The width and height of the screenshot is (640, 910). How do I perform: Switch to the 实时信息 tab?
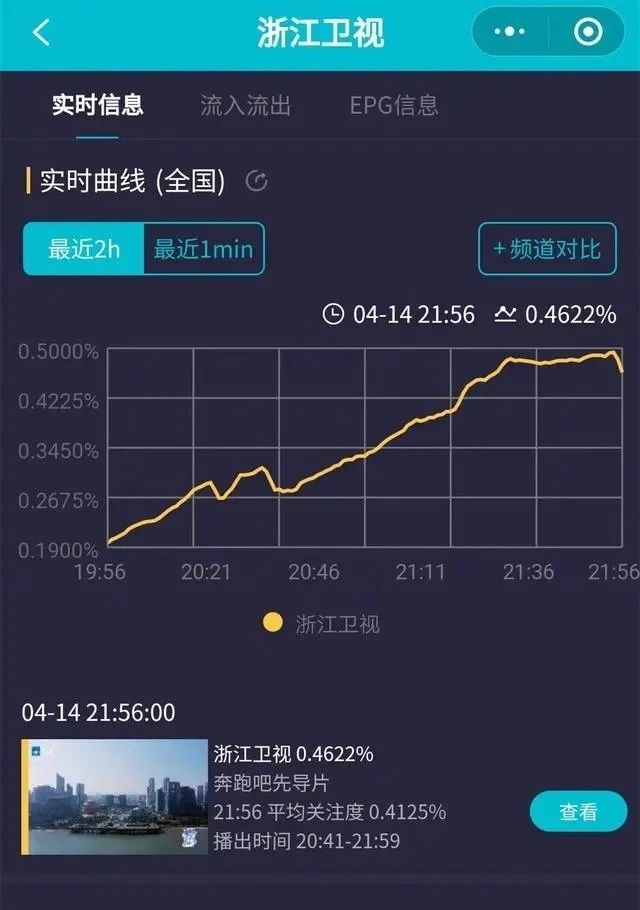(98, 105)
